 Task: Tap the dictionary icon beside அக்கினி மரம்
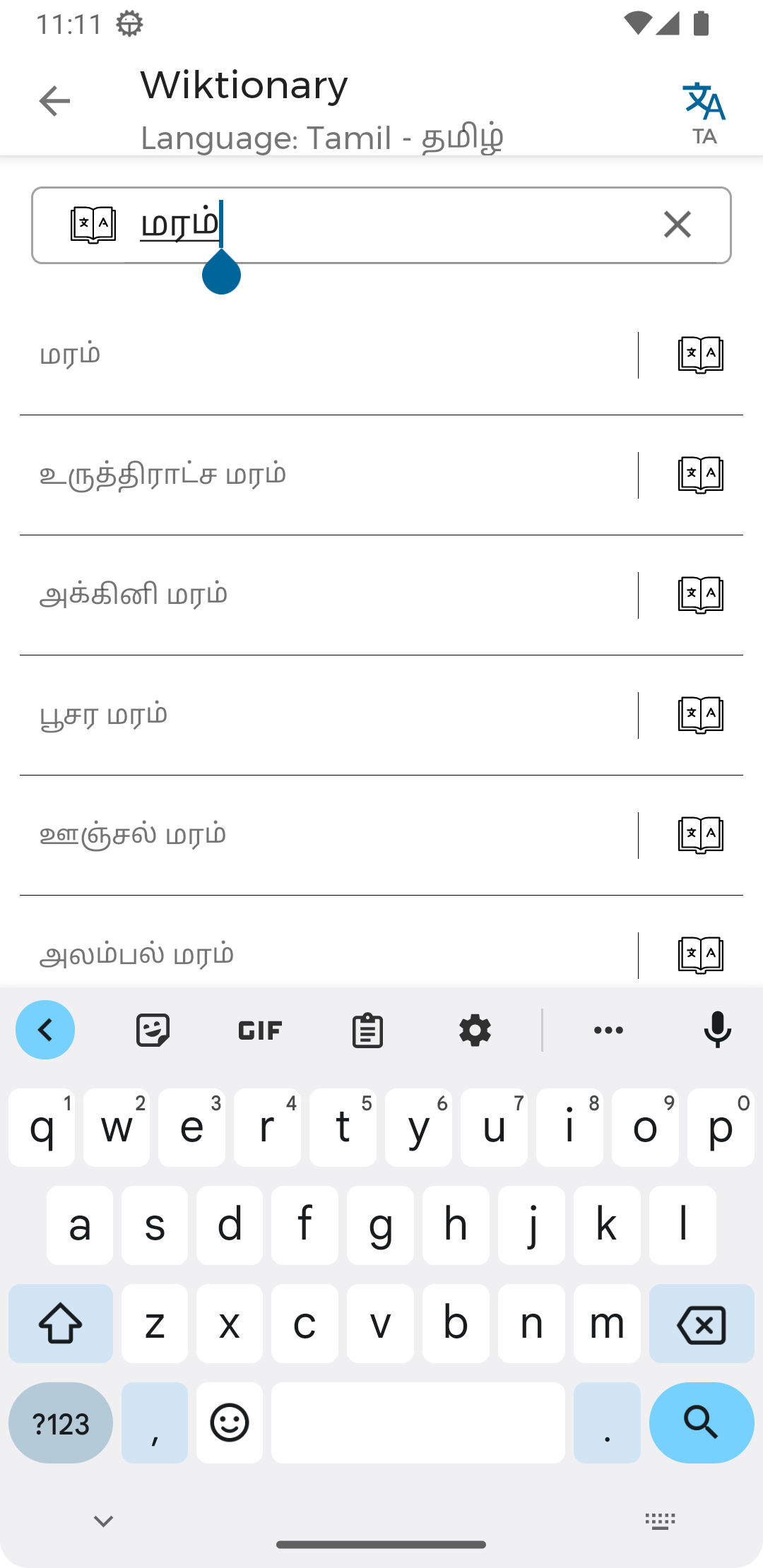[700, 595]
